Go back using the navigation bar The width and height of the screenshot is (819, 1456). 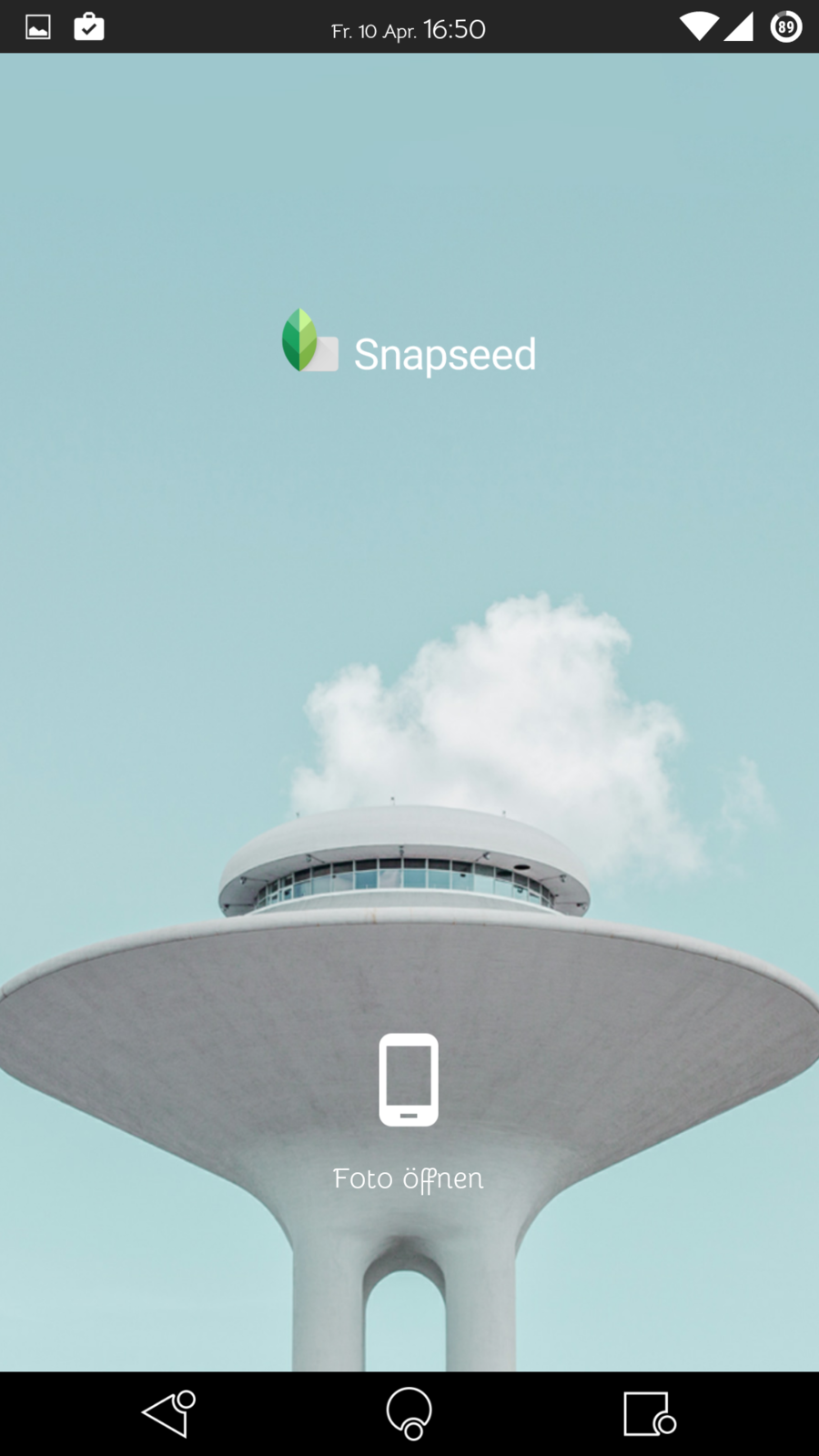pyautogui.click(x=168, y=1413)
